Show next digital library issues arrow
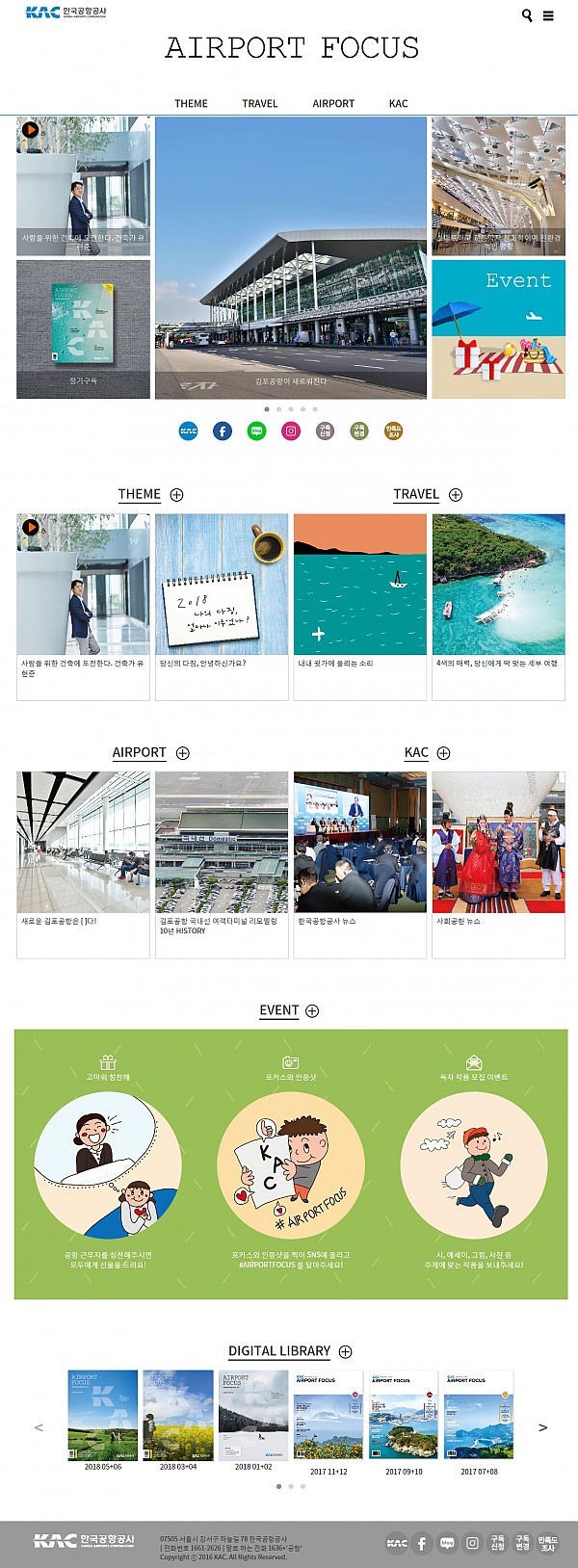 click(542, 1427)
